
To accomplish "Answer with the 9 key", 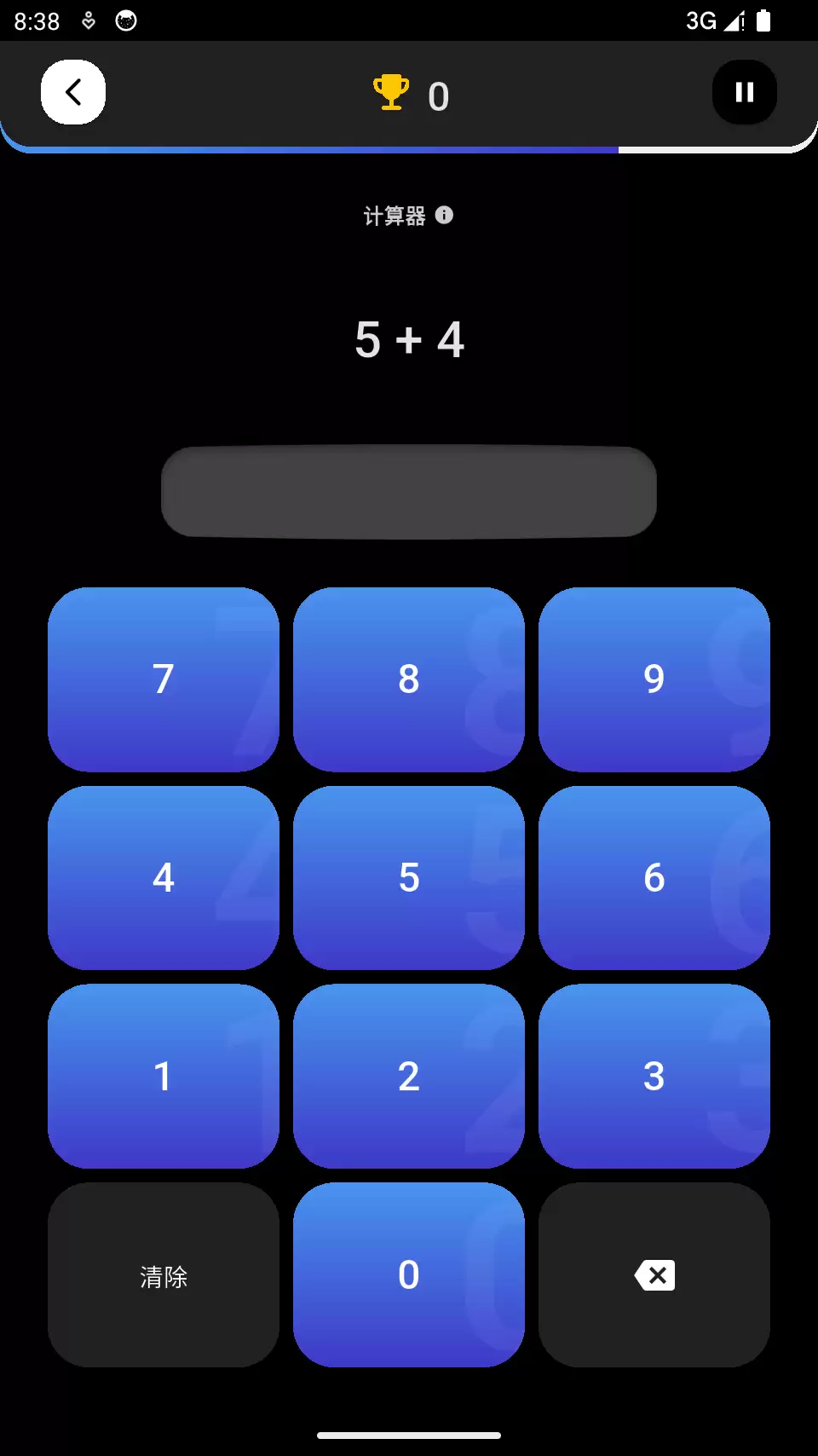I will tap(654, 679).
